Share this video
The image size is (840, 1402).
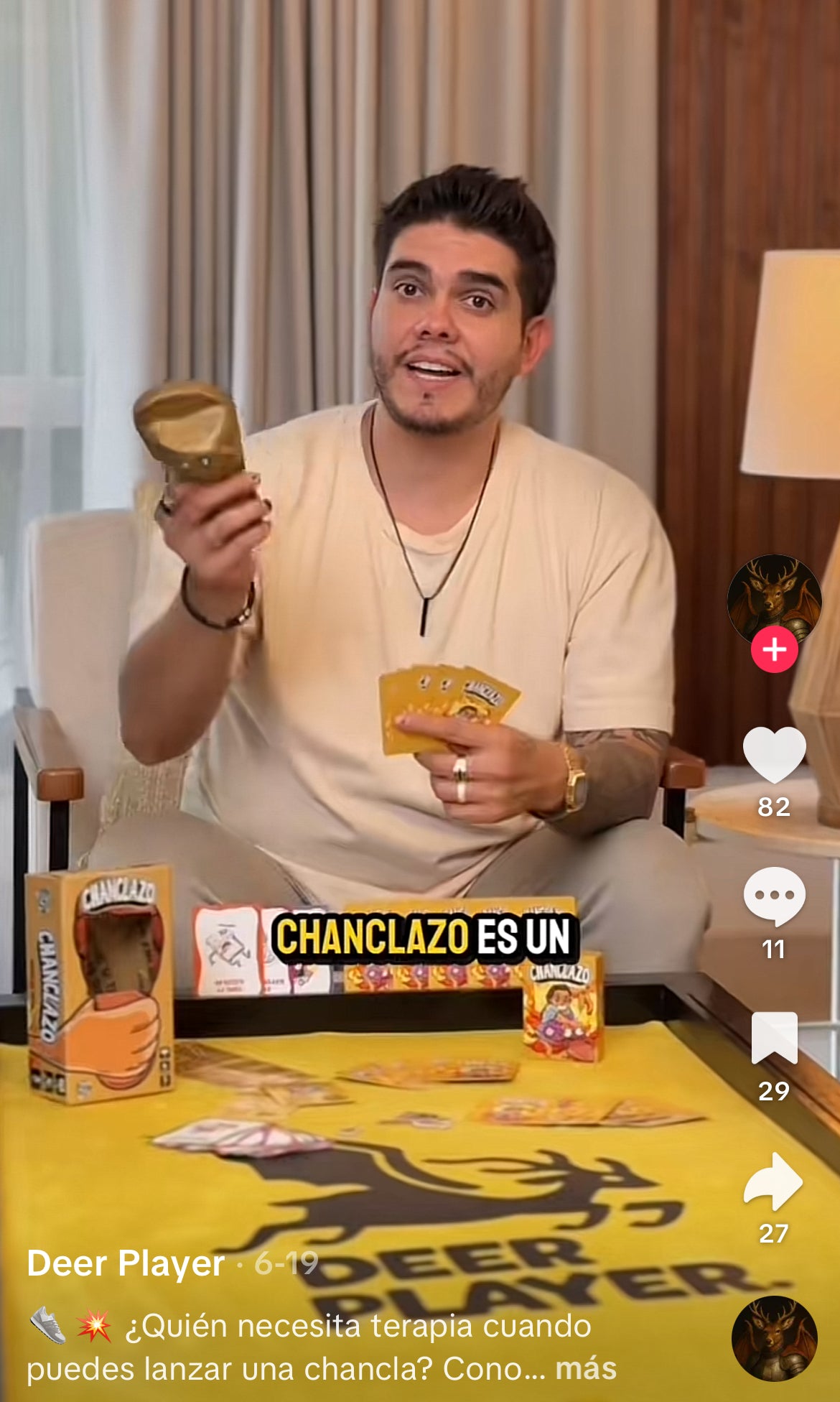point(773,1182)
